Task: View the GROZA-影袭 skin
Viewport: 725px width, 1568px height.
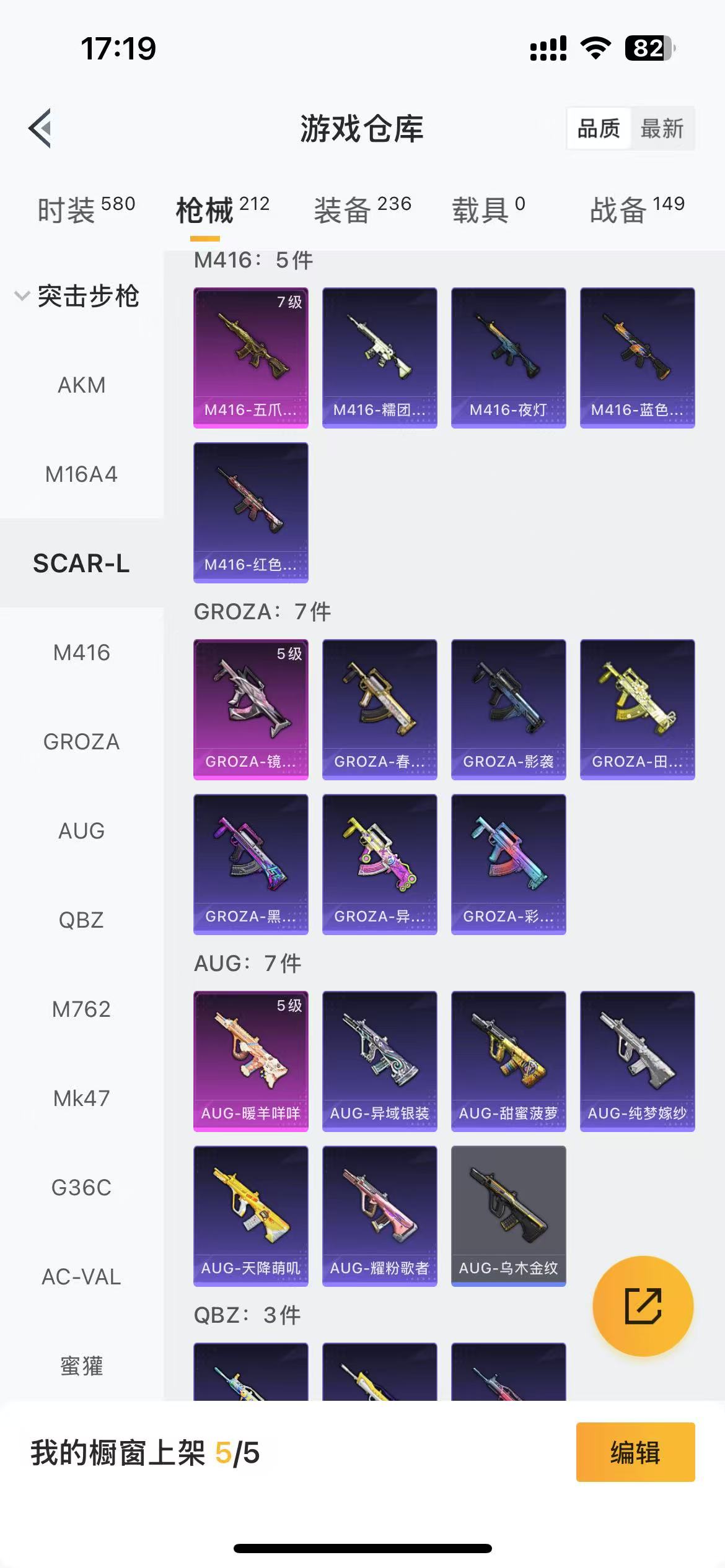Action: (508, 709)
